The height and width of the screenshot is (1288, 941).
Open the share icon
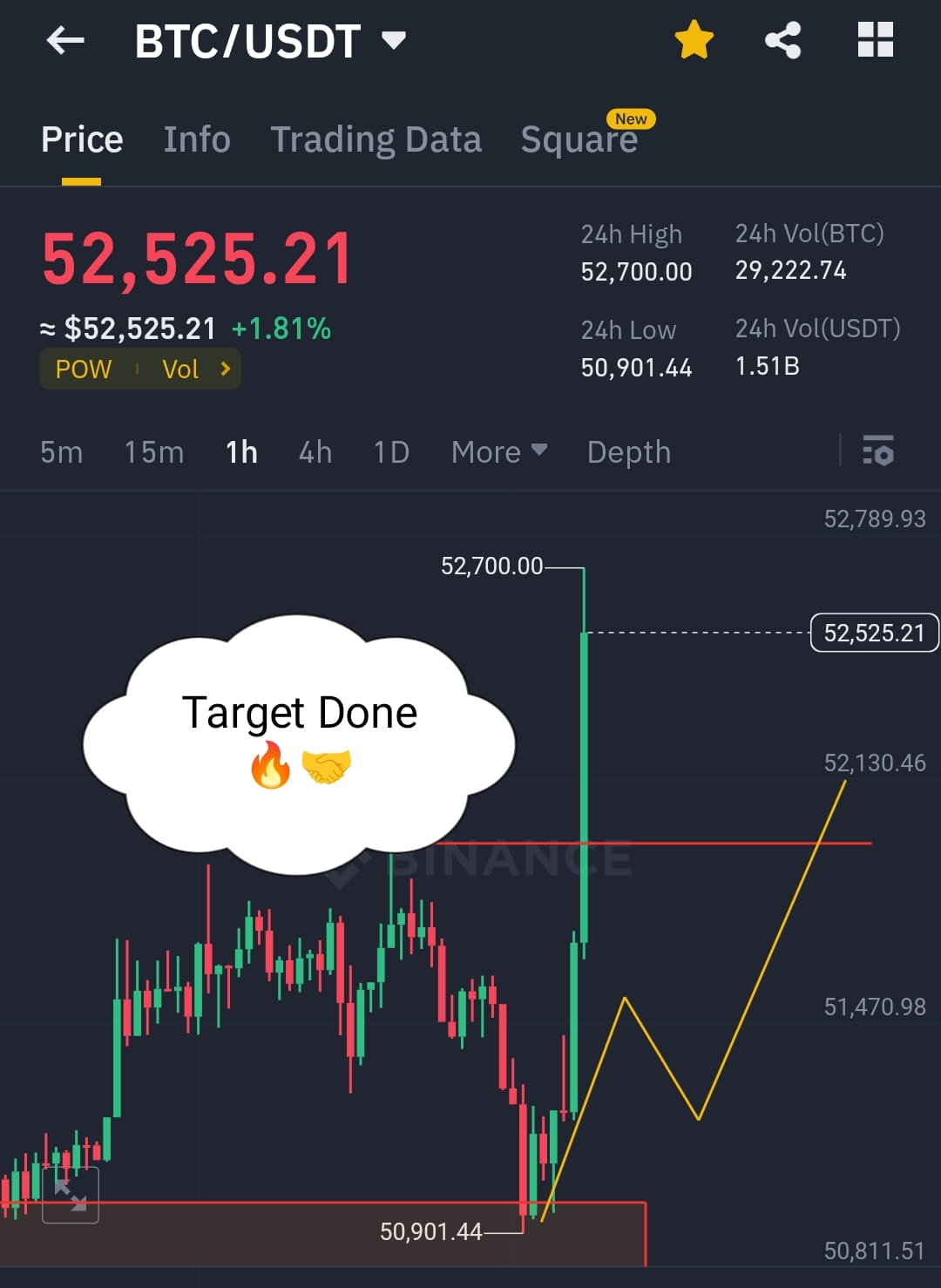tap(782, 38)
